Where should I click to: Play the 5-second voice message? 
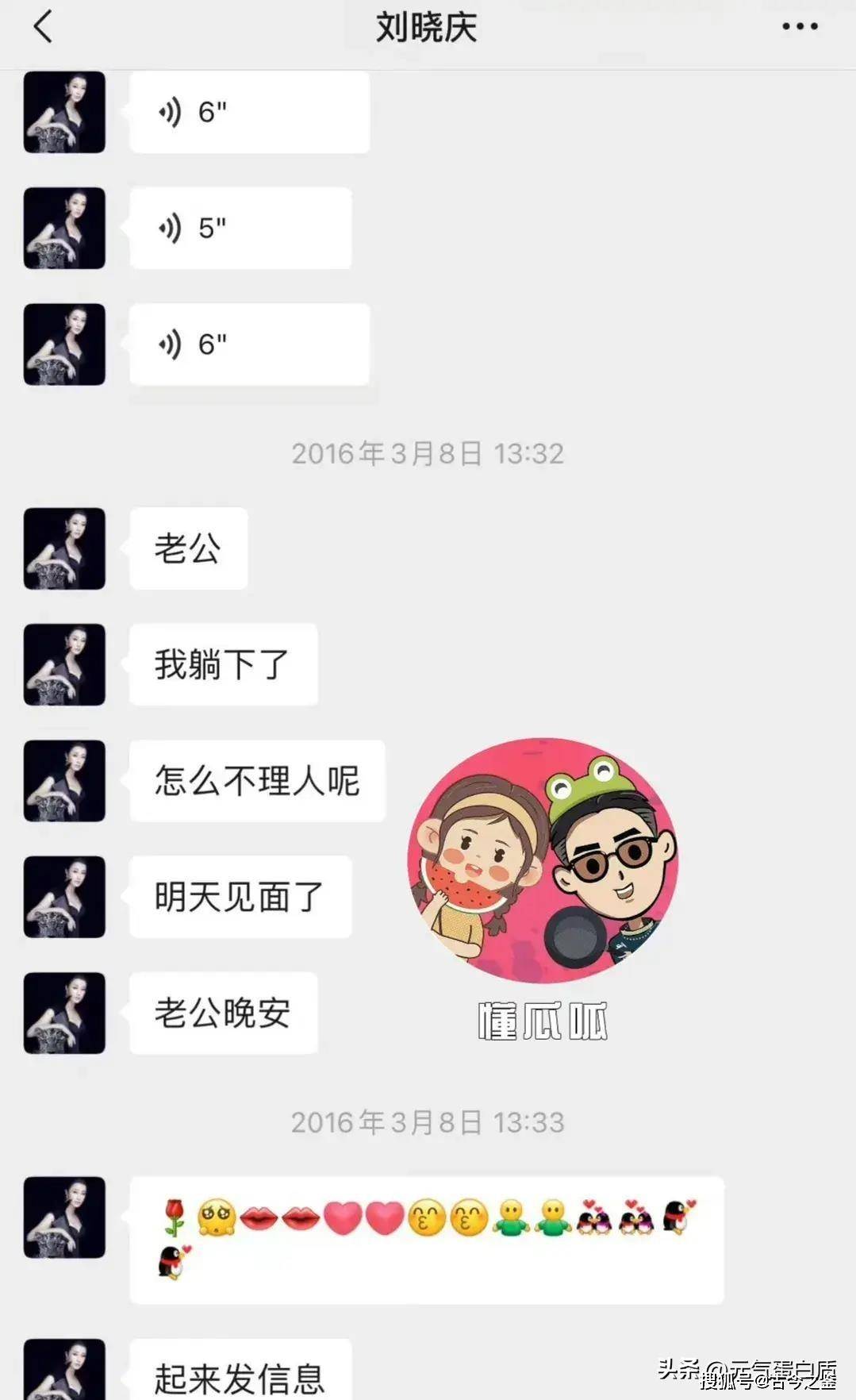click(240, 229)
